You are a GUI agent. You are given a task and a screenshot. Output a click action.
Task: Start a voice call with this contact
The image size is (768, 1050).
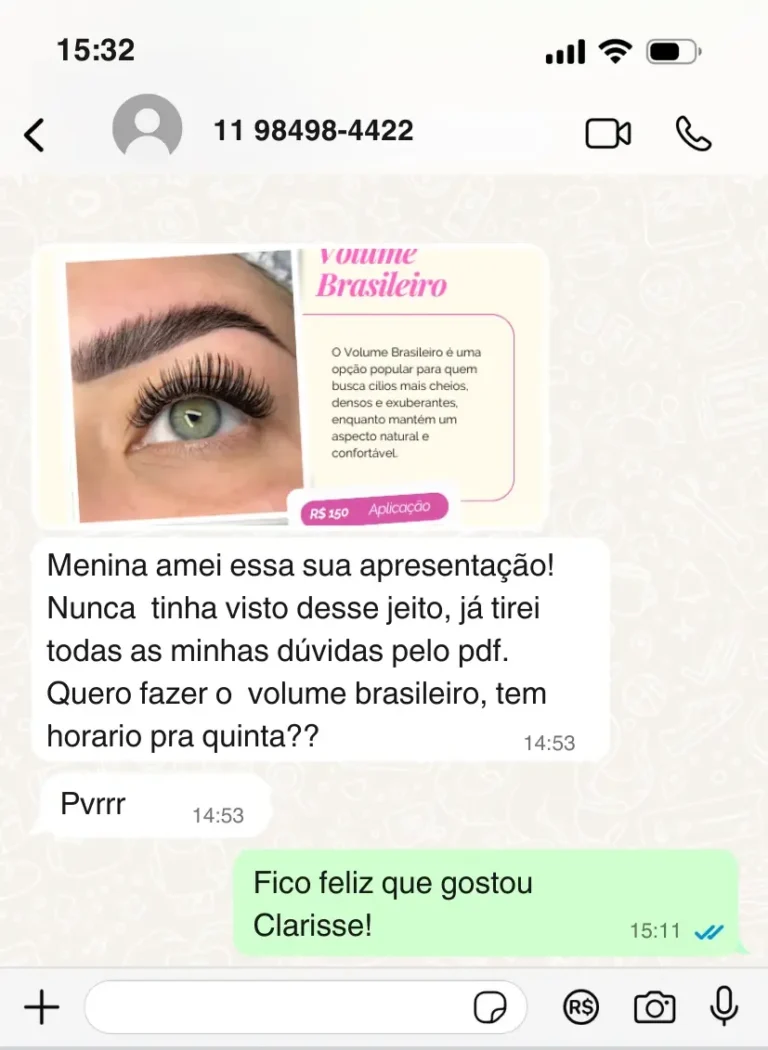click(693, 134)
